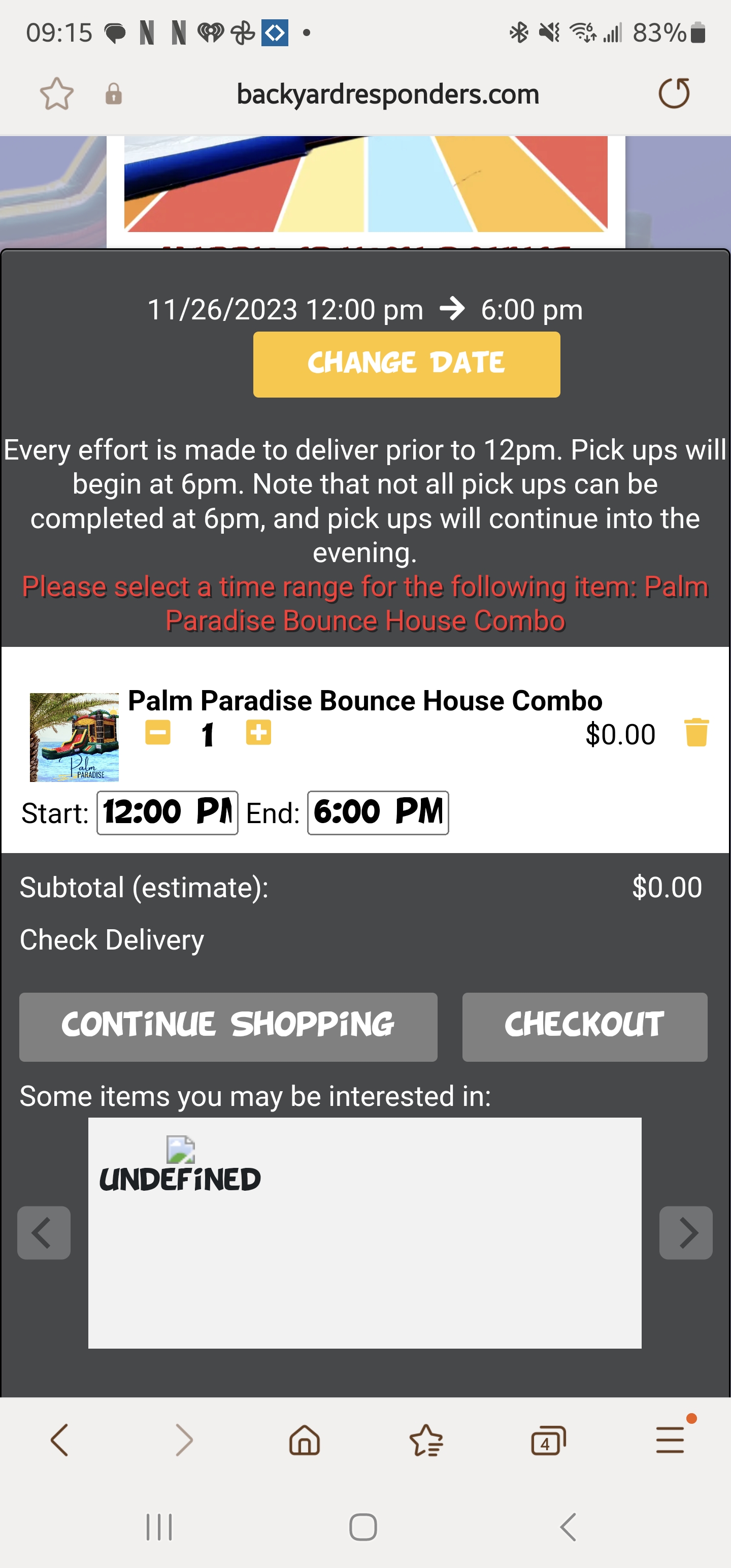Proceed to checkout
This screenshot has height=1568, width=731.
tap(584, 1027)
